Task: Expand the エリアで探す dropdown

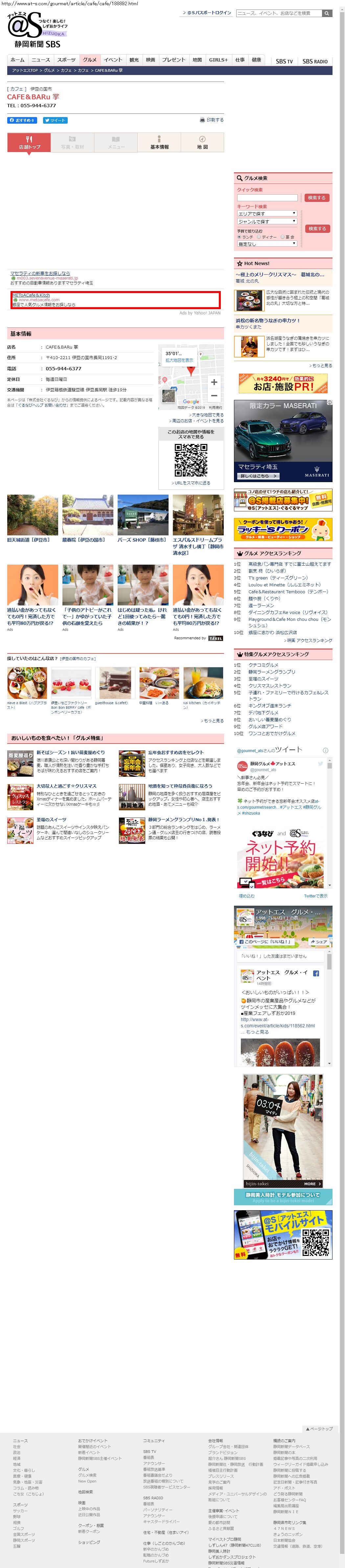Action: [266, 214]
